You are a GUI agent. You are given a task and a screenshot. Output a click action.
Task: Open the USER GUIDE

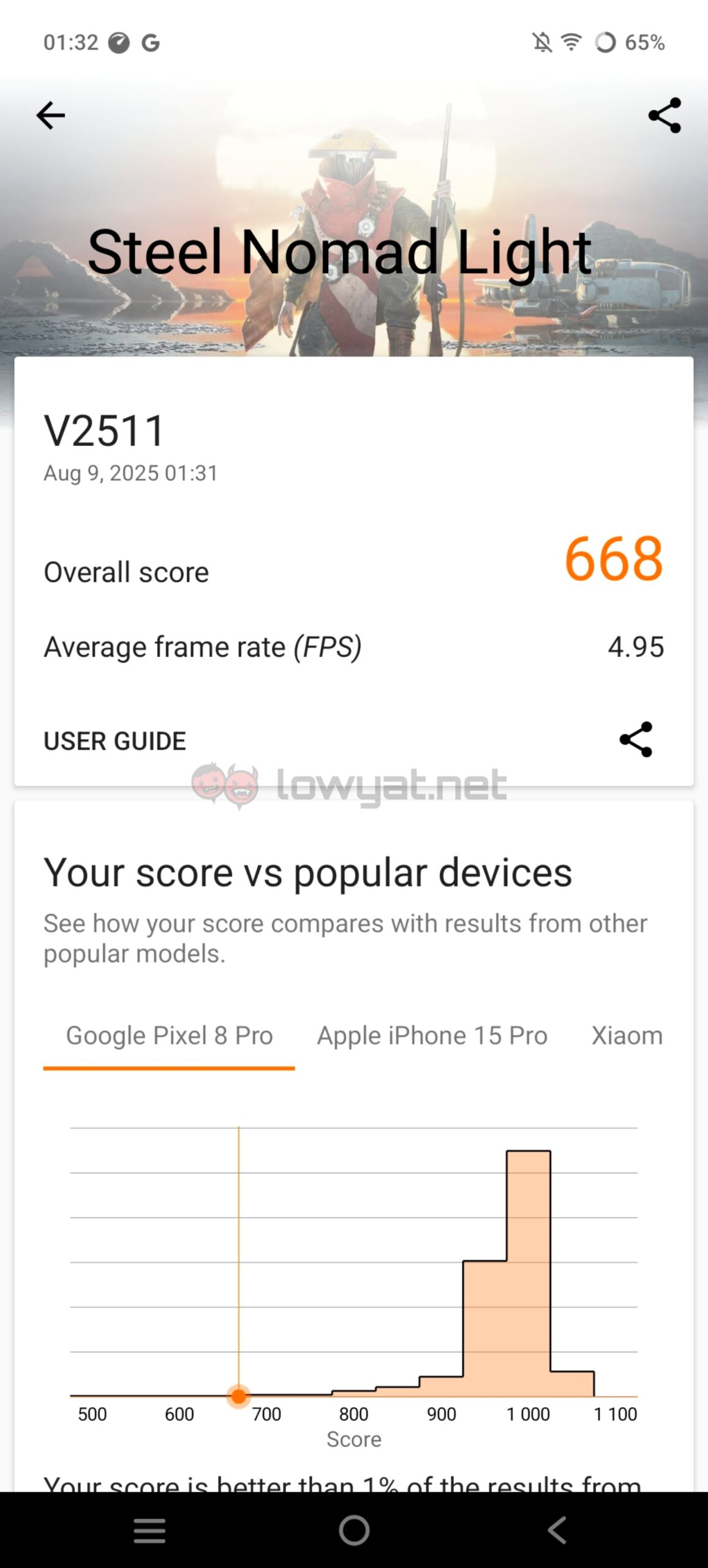coord(115,741)
